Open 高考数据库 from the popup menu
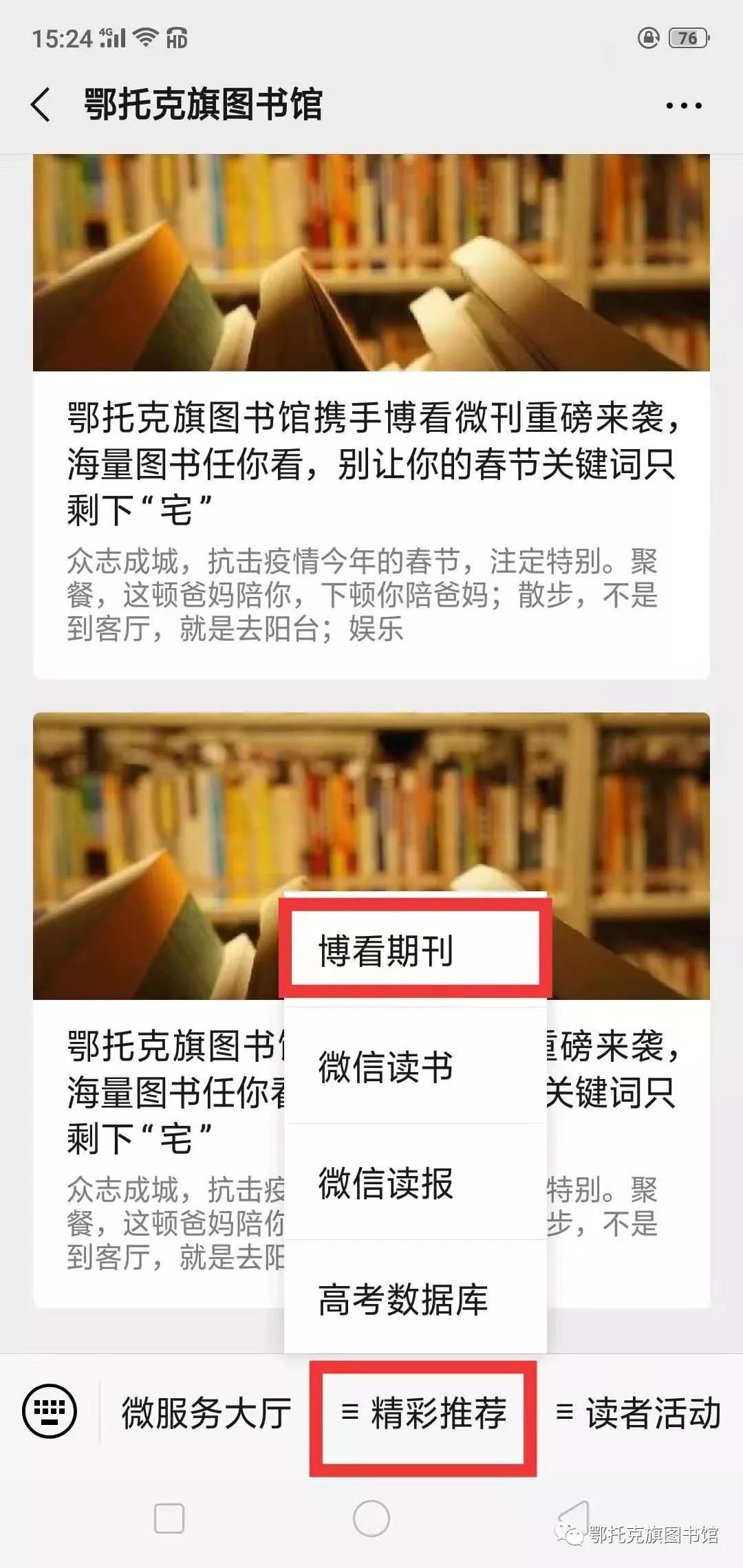 [x=415, y=1299]
